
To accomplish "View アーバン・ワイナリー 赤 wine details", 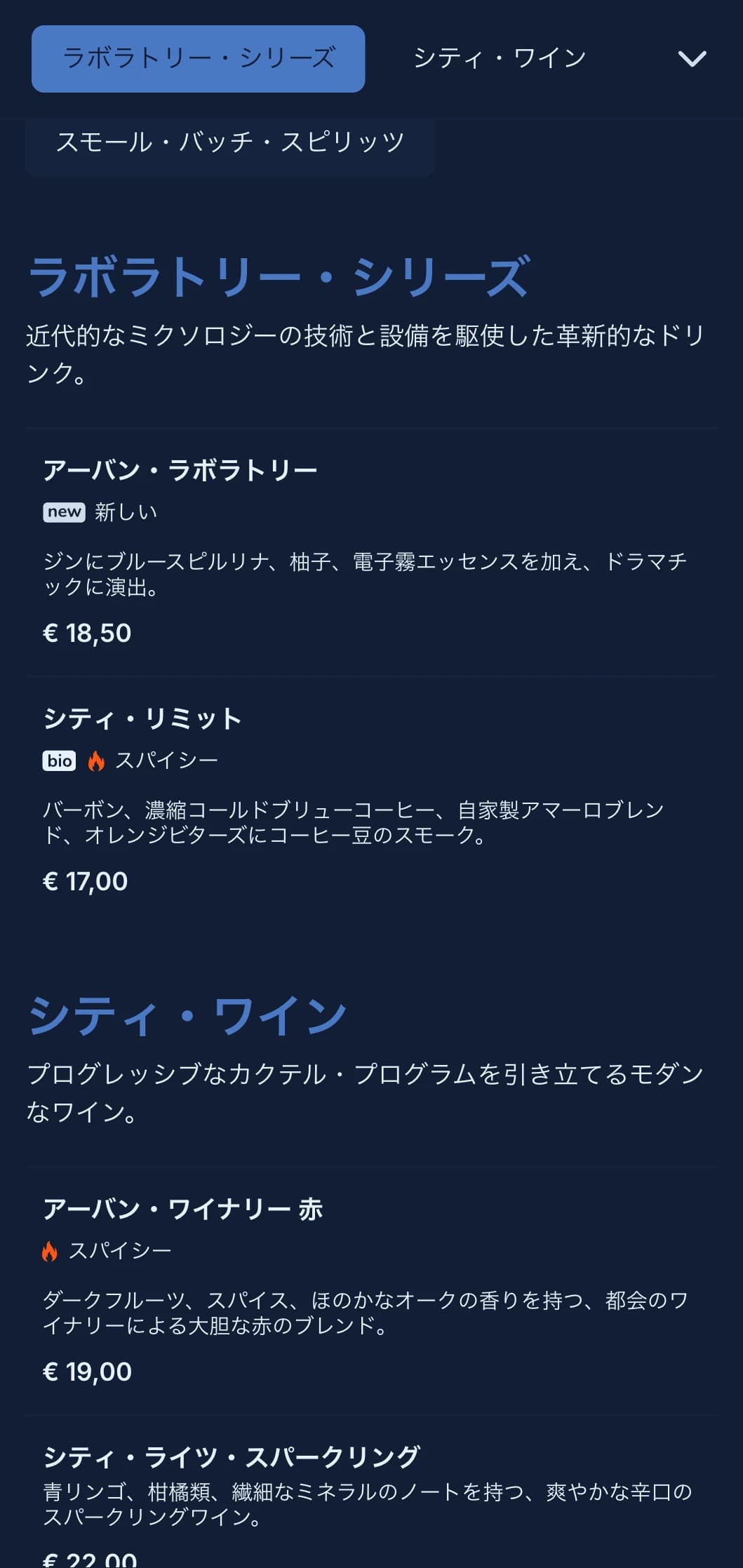I will (183, 1209).
